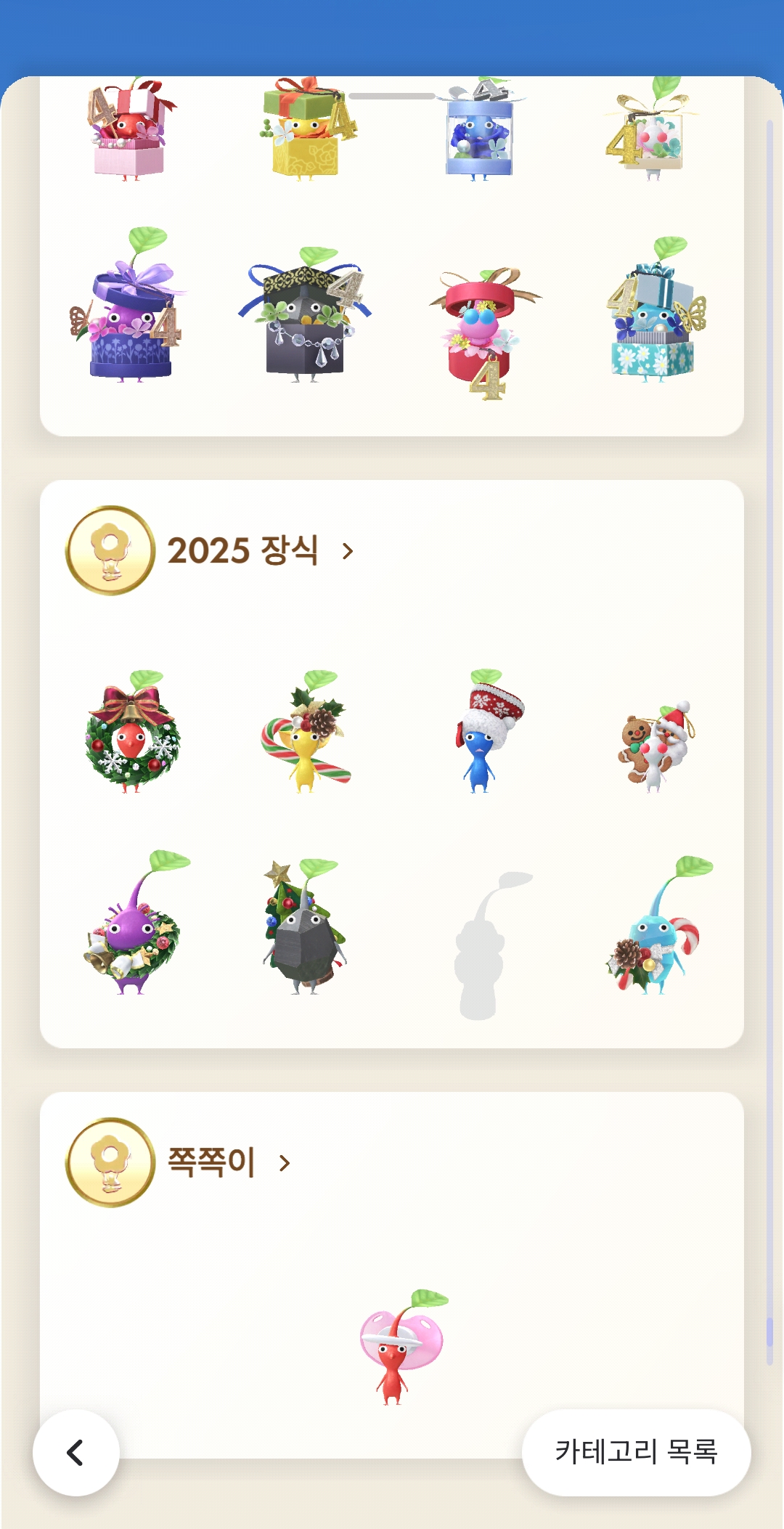Open the 카테고리 목록 category list
784x1529 pixels.
coord(636,1452)
